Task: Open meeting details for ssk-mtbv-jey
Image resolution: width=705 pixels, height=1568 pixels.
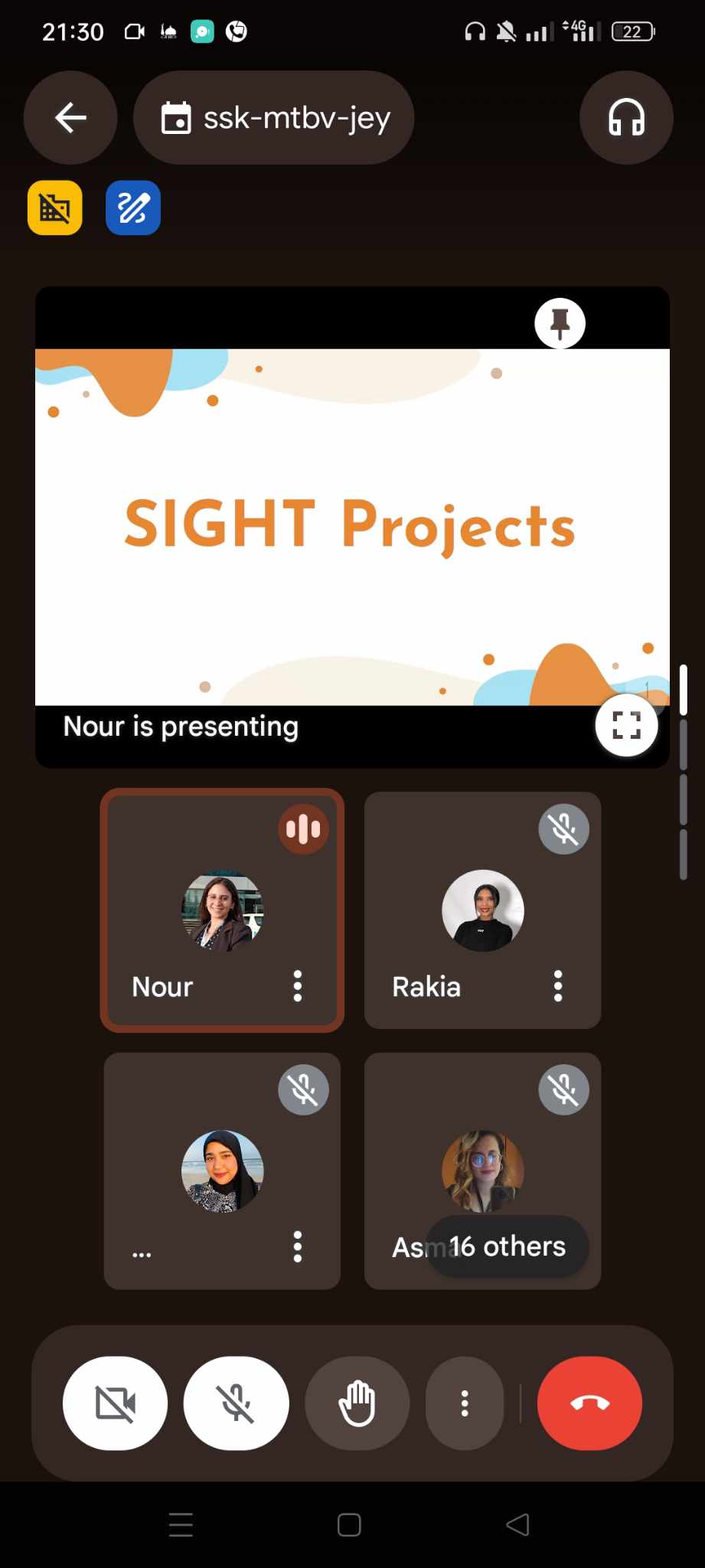Action: point(274,118)
